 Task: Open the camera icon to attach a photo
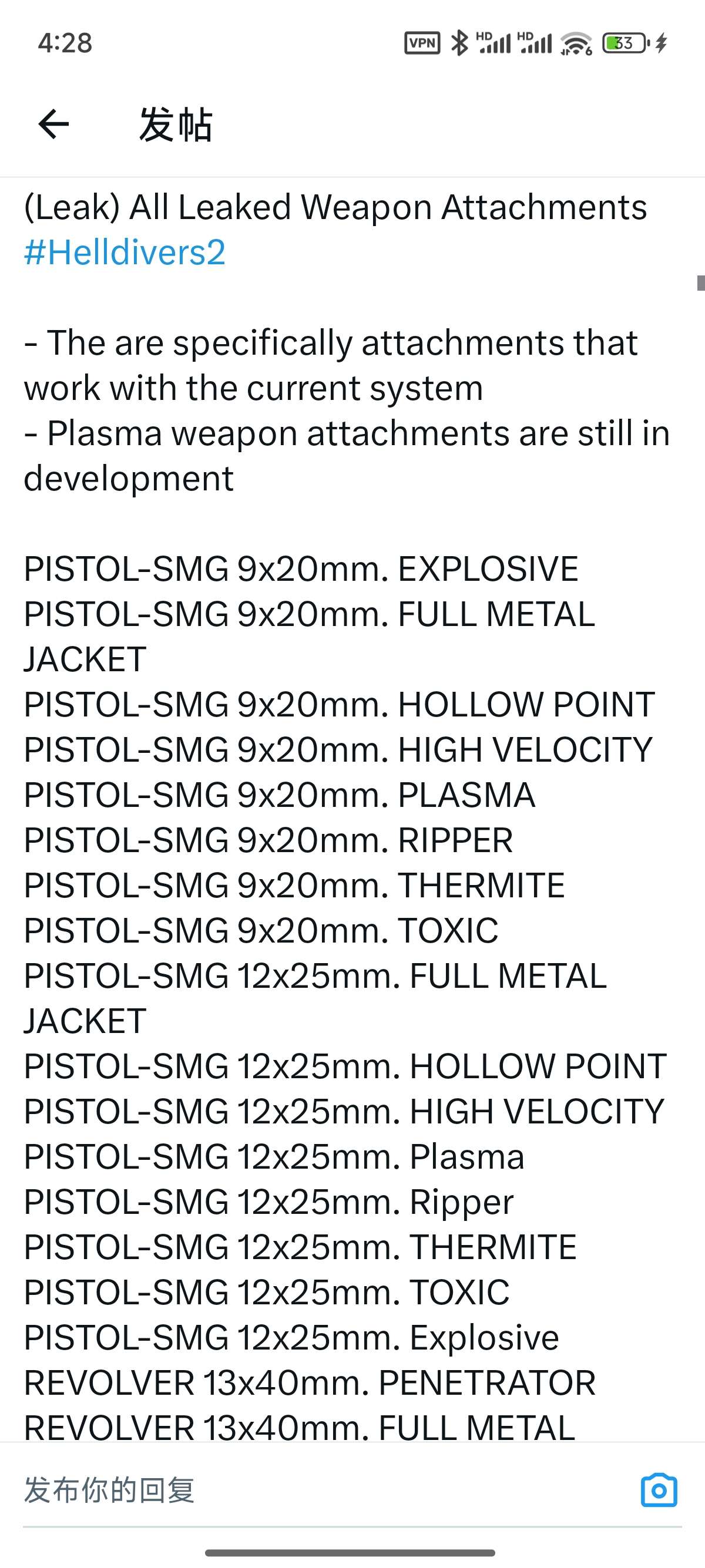point(659,1490)
